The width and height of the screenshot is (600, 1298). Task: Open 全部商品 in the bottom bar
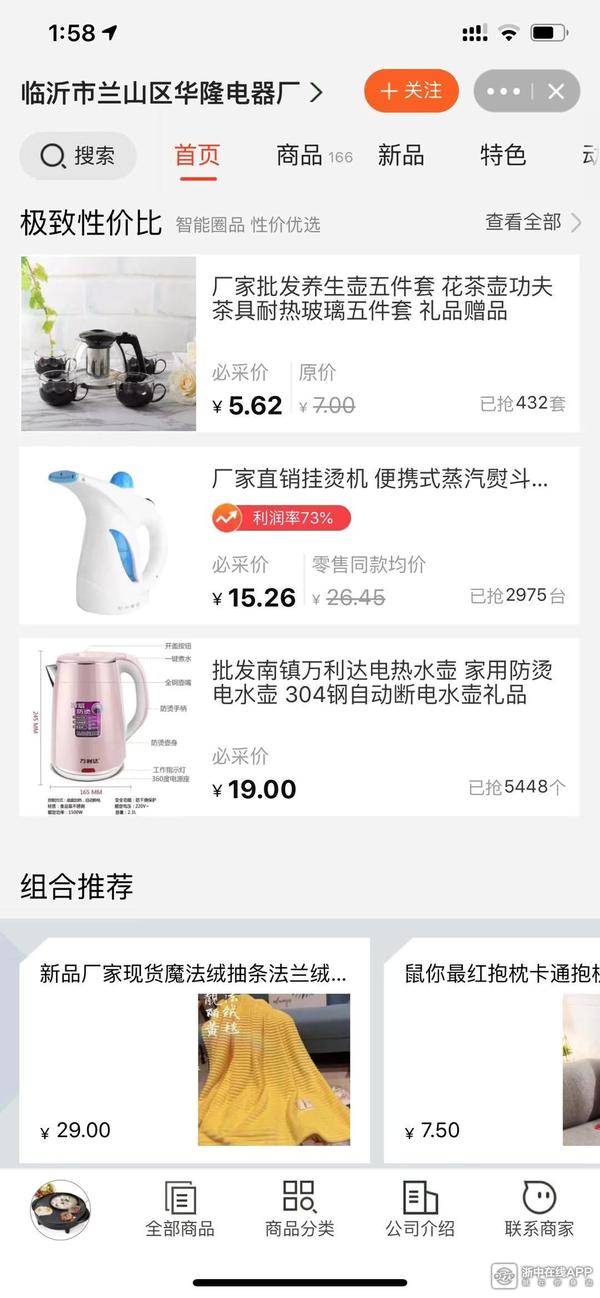click(x=180, y=1209)
